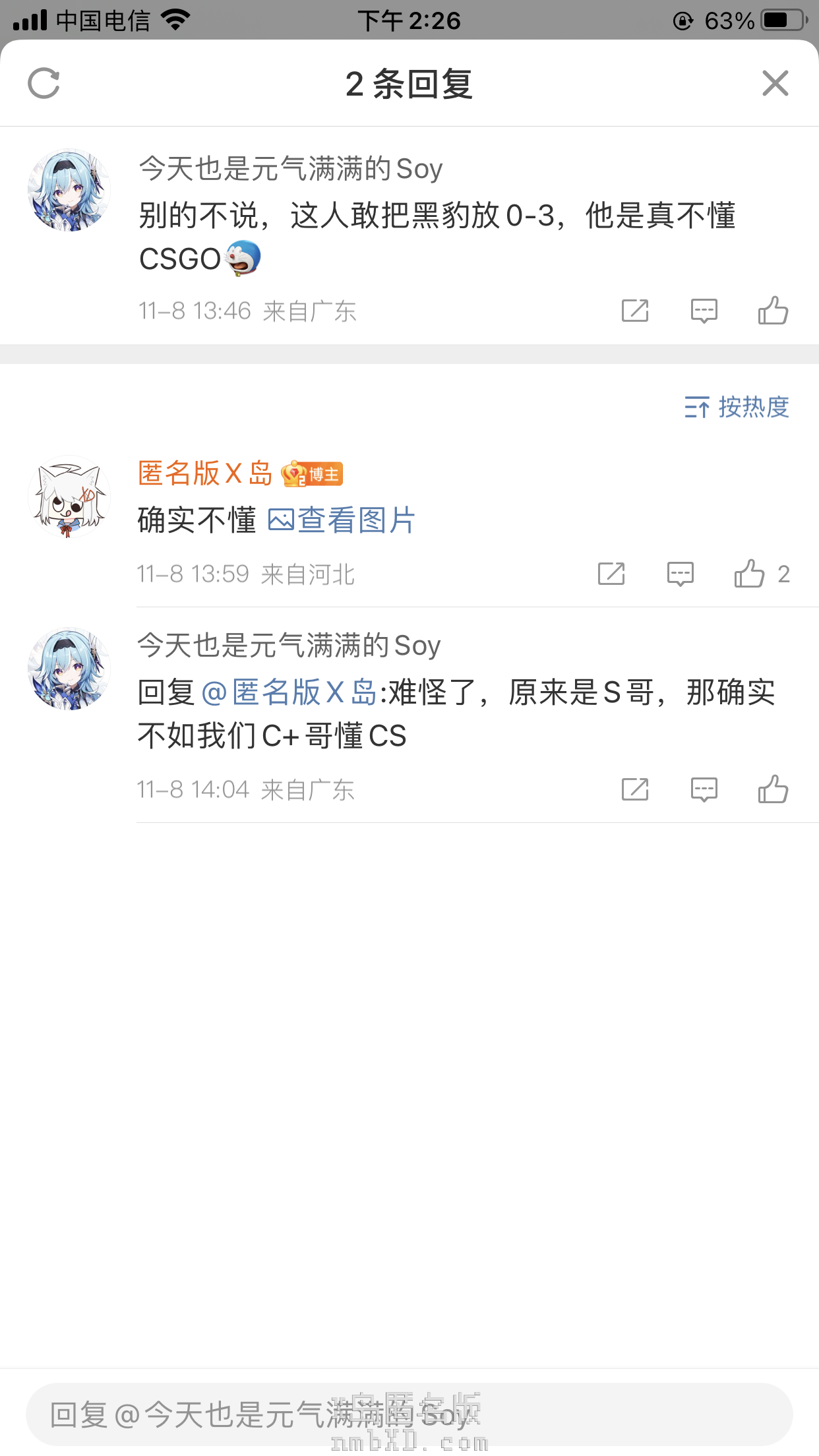This screenshot has width=819, height=1456.
Task: Change sorting with 按热度
Action: tap(737, 407)
